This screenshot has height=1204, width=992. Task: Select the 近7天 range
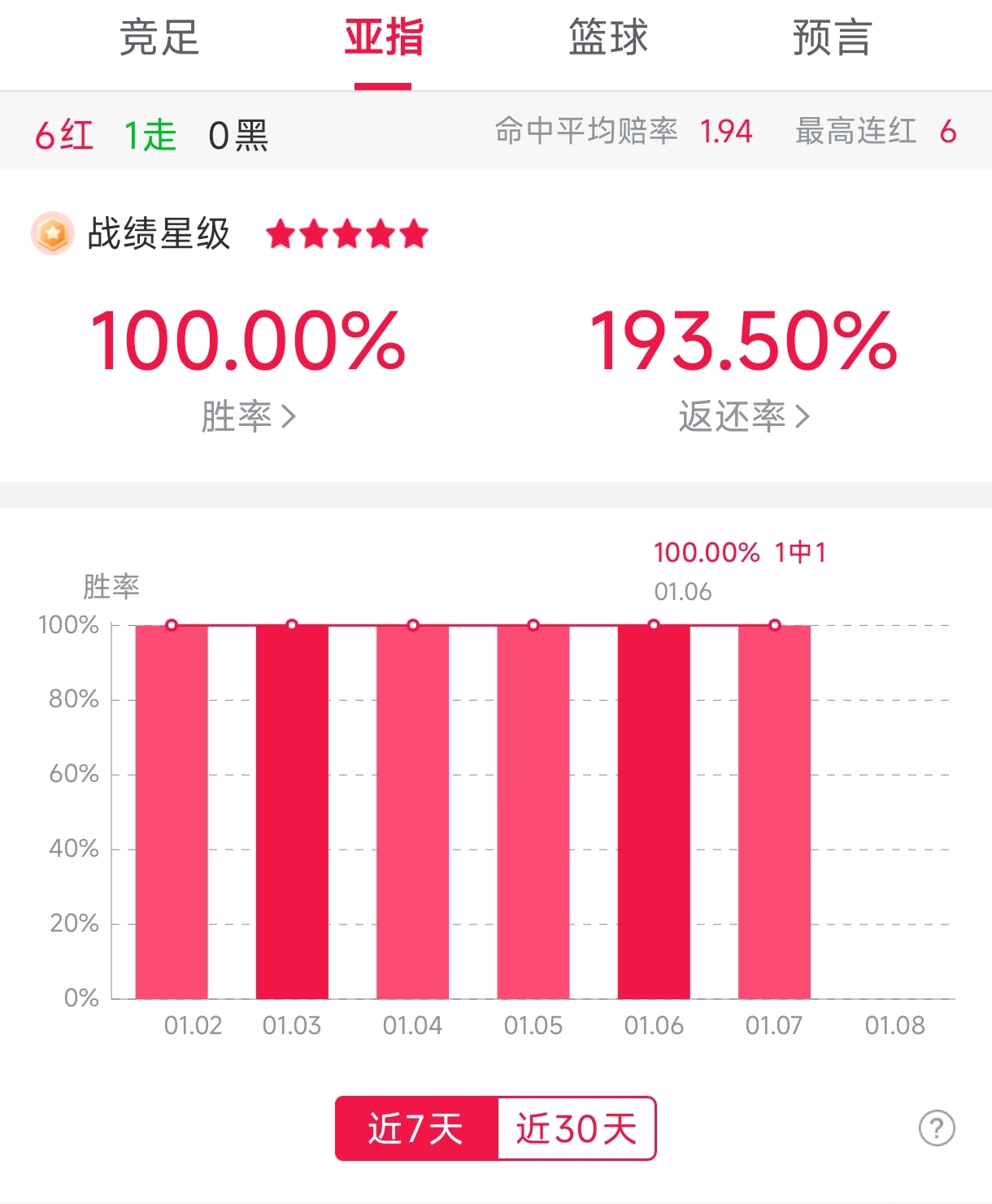[416, 1128]
